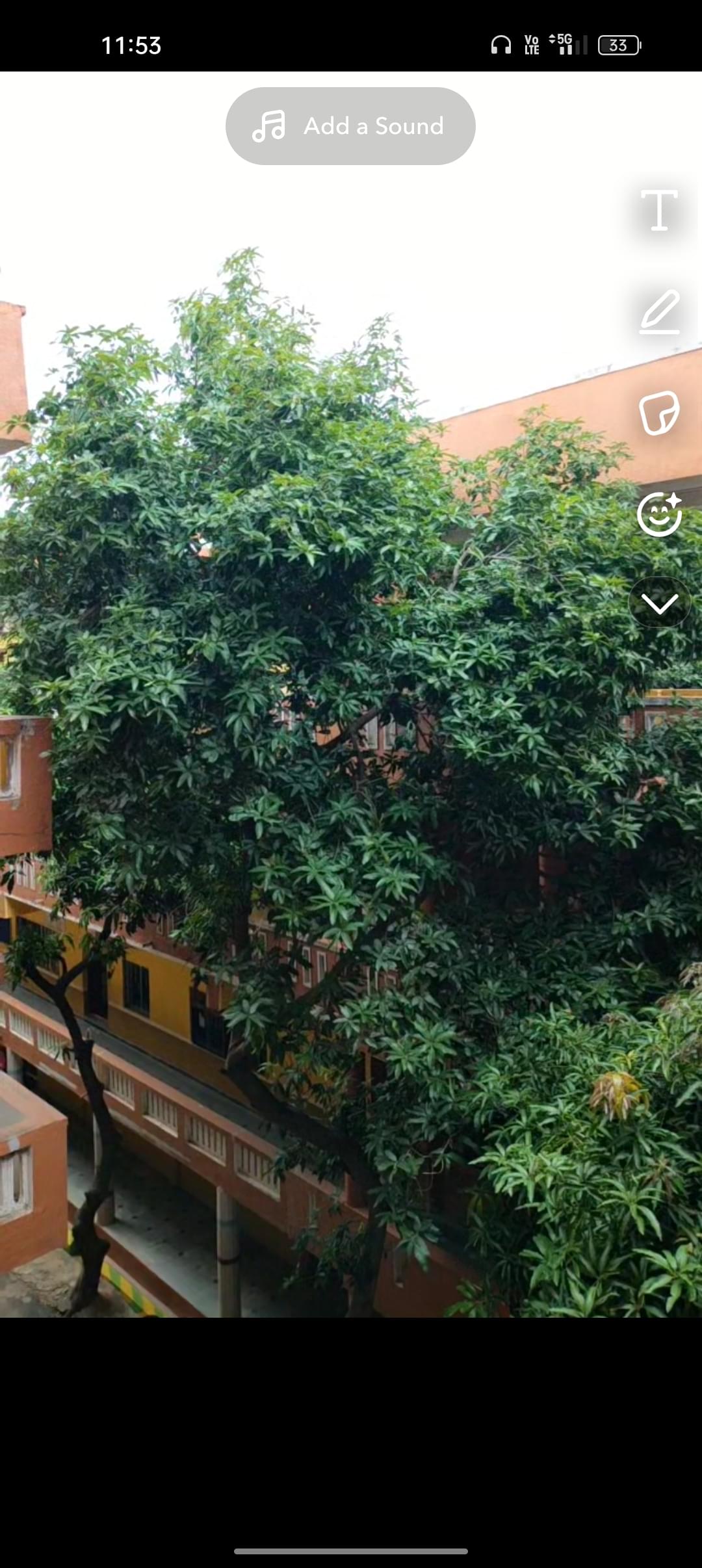This screenshot has width=702, height=1568.
Task: Select the pencil drawing tool
Action: [x=659, y=312]
